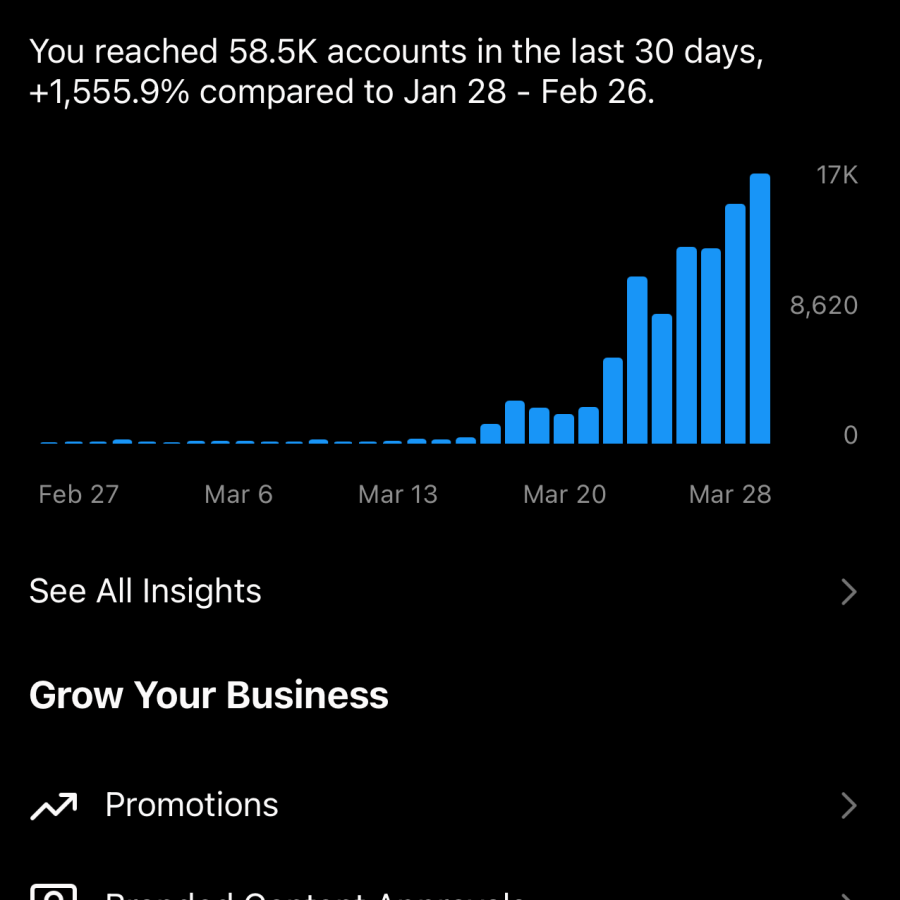Open the Promotions row

(192, 805)
